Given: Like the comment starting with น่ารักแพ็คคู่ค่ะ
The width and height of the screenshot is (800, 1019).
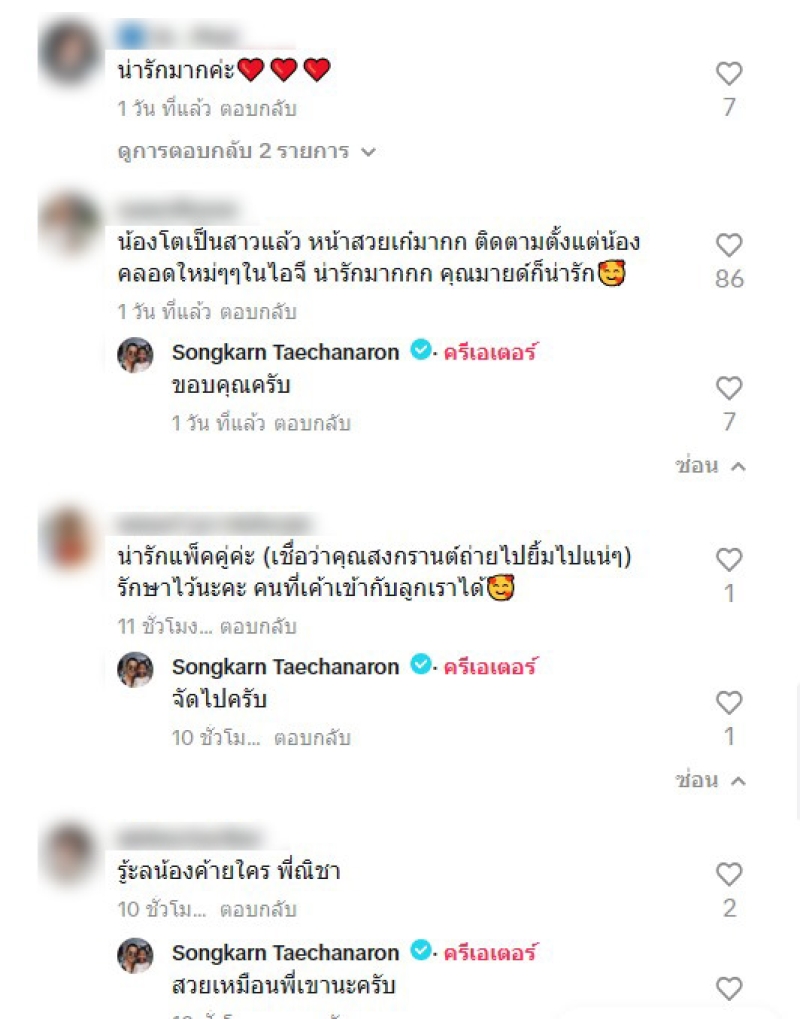Looking at the screenshot, I should 730,559.
